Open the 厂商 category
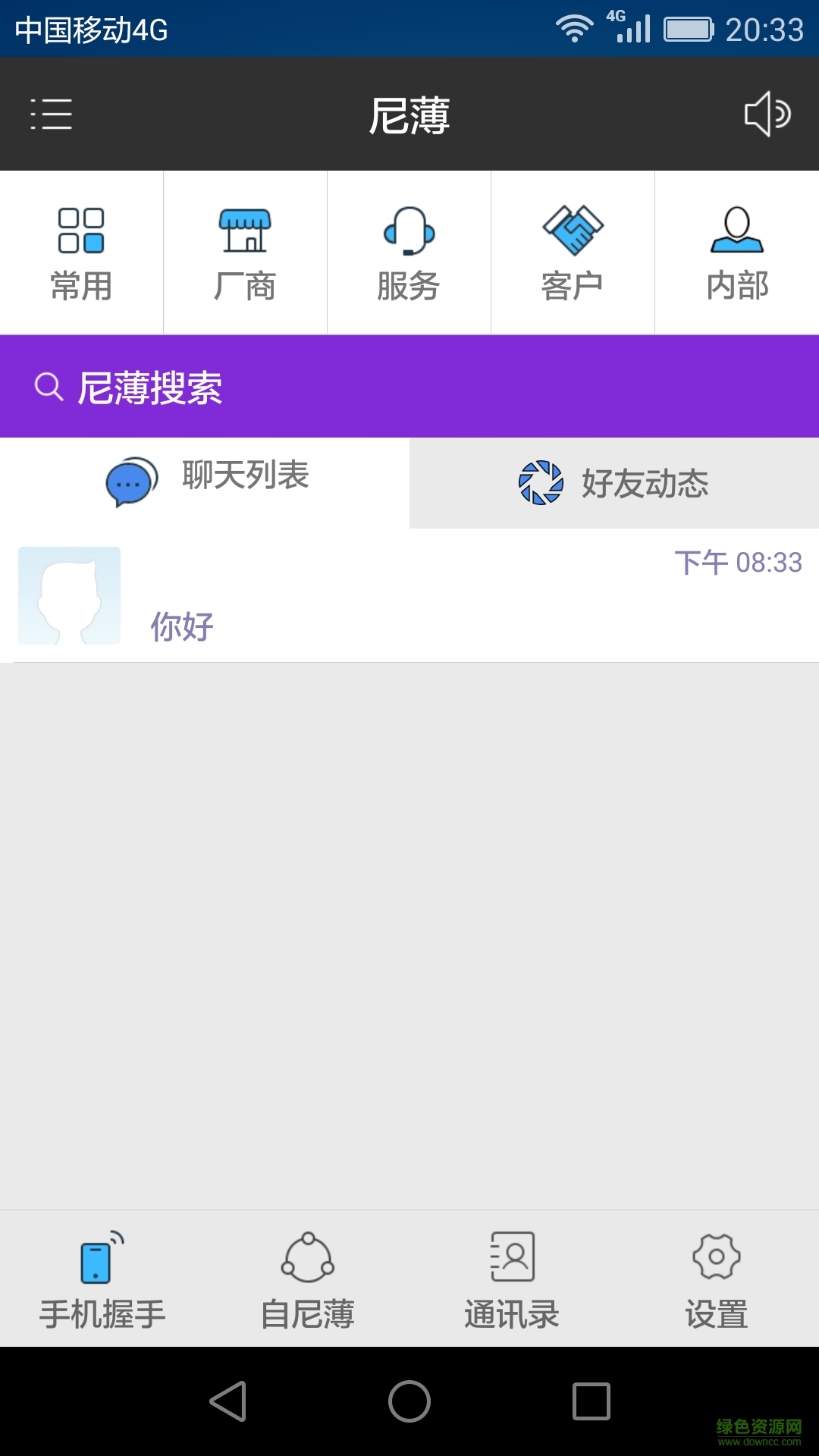819x1456 pixels. [245, 253]
